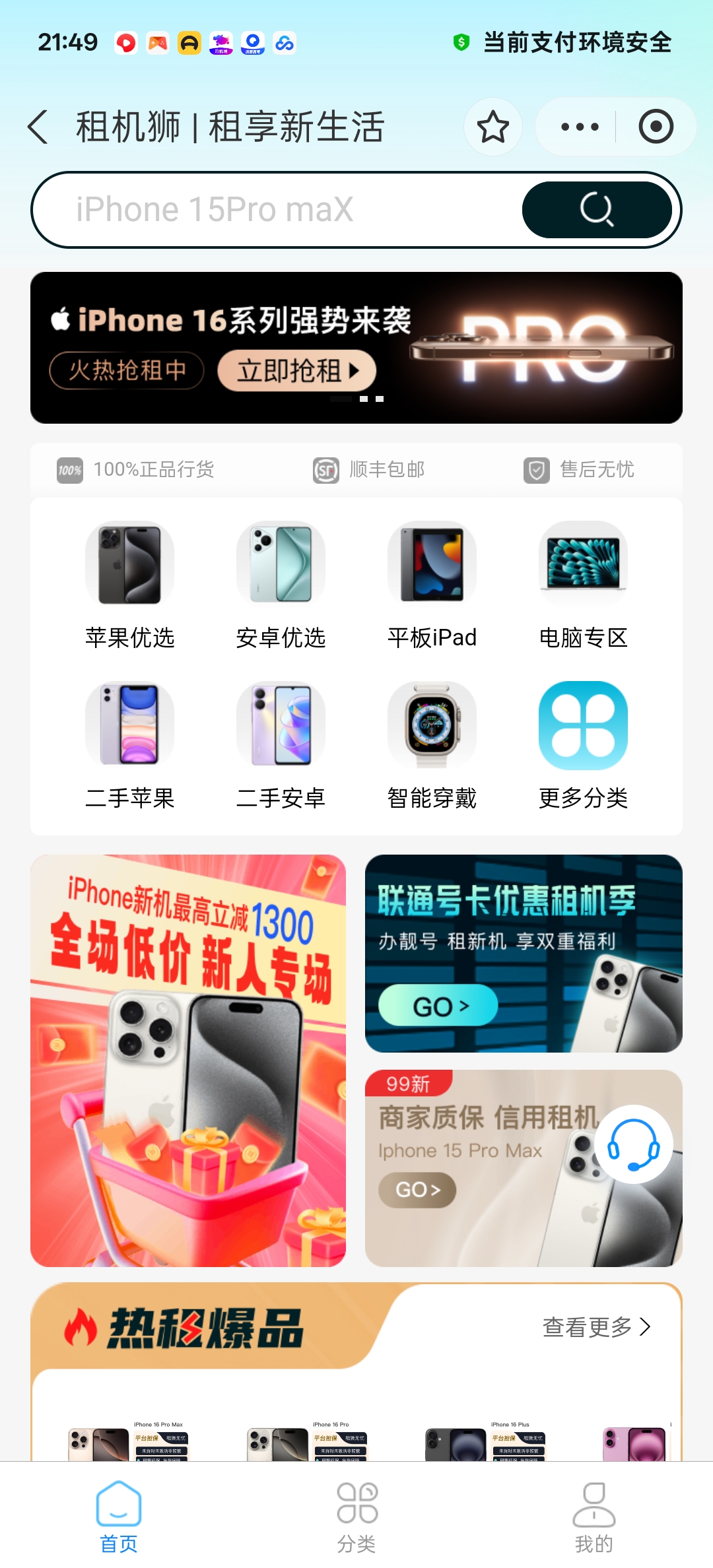Open the 全场低价 新人专场 promo card
Viewport: 713px width, 1568px height.
tap(188, 1061)
